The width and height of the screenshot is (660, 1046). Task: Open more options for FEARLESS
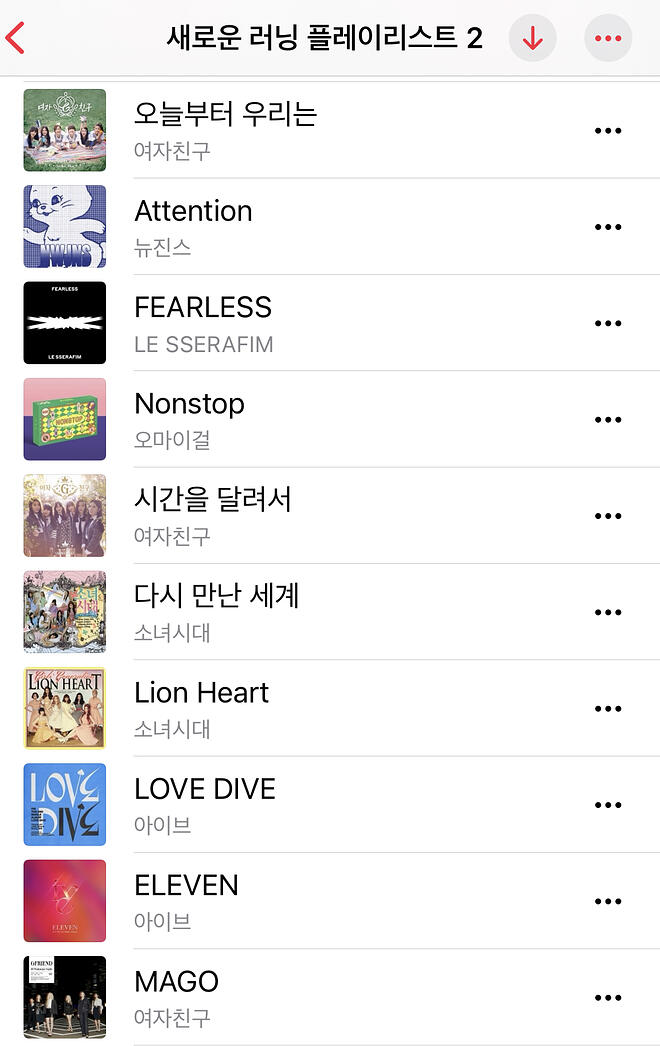click(x=607, y=323)
